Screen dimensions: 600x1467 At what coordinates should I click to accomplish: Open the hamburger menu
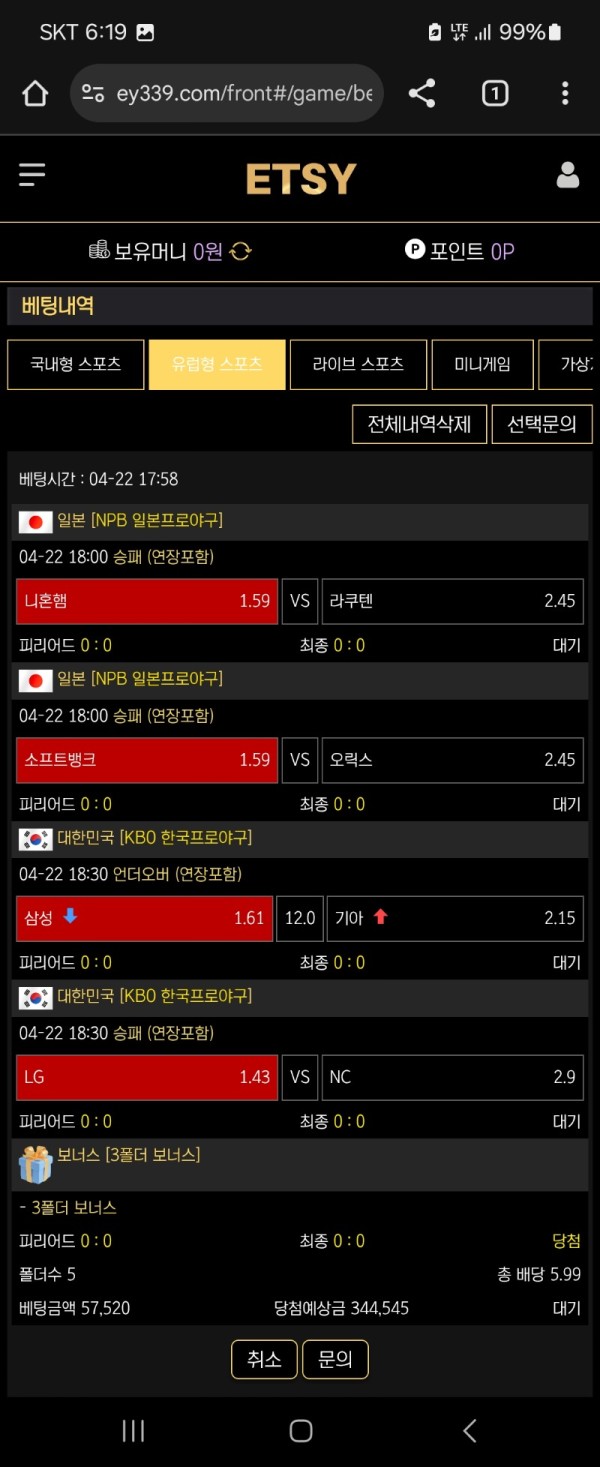(32, 176)
